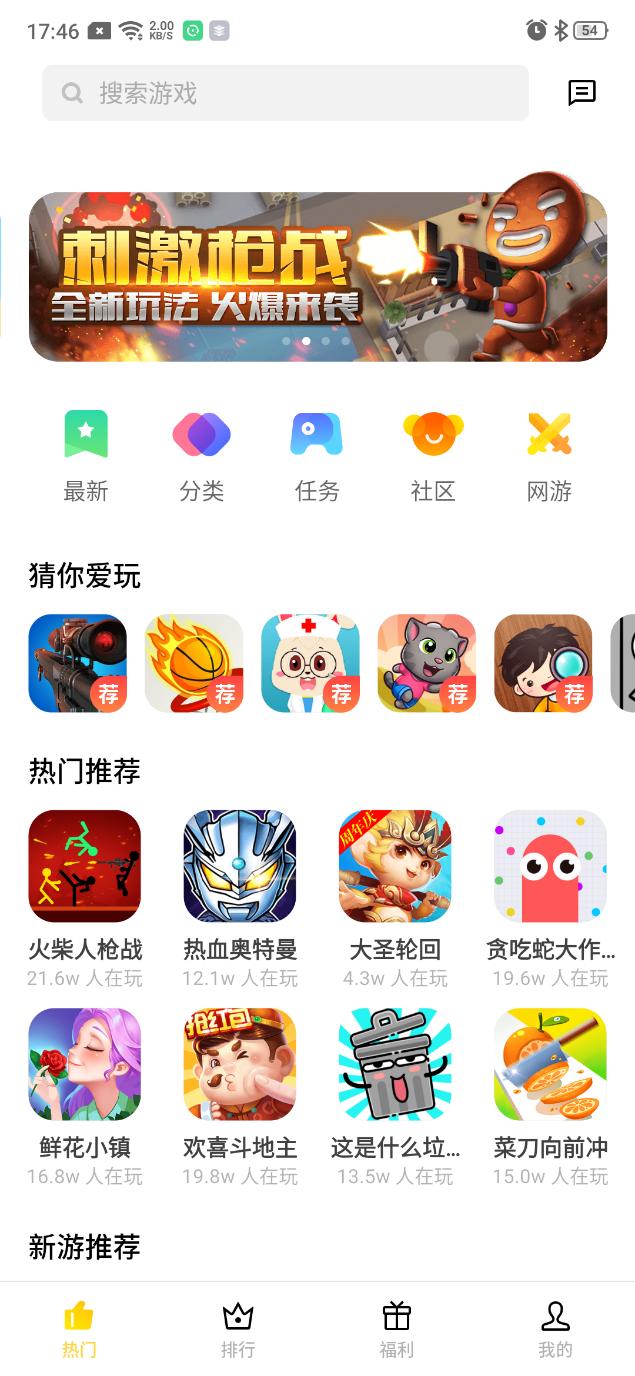Open 鲜花小镇 game

point(85,1064)
